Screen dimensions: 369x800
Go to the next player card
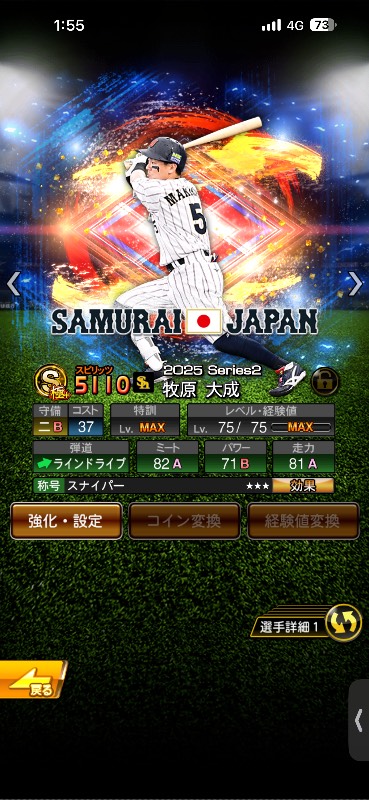point(355,284)
